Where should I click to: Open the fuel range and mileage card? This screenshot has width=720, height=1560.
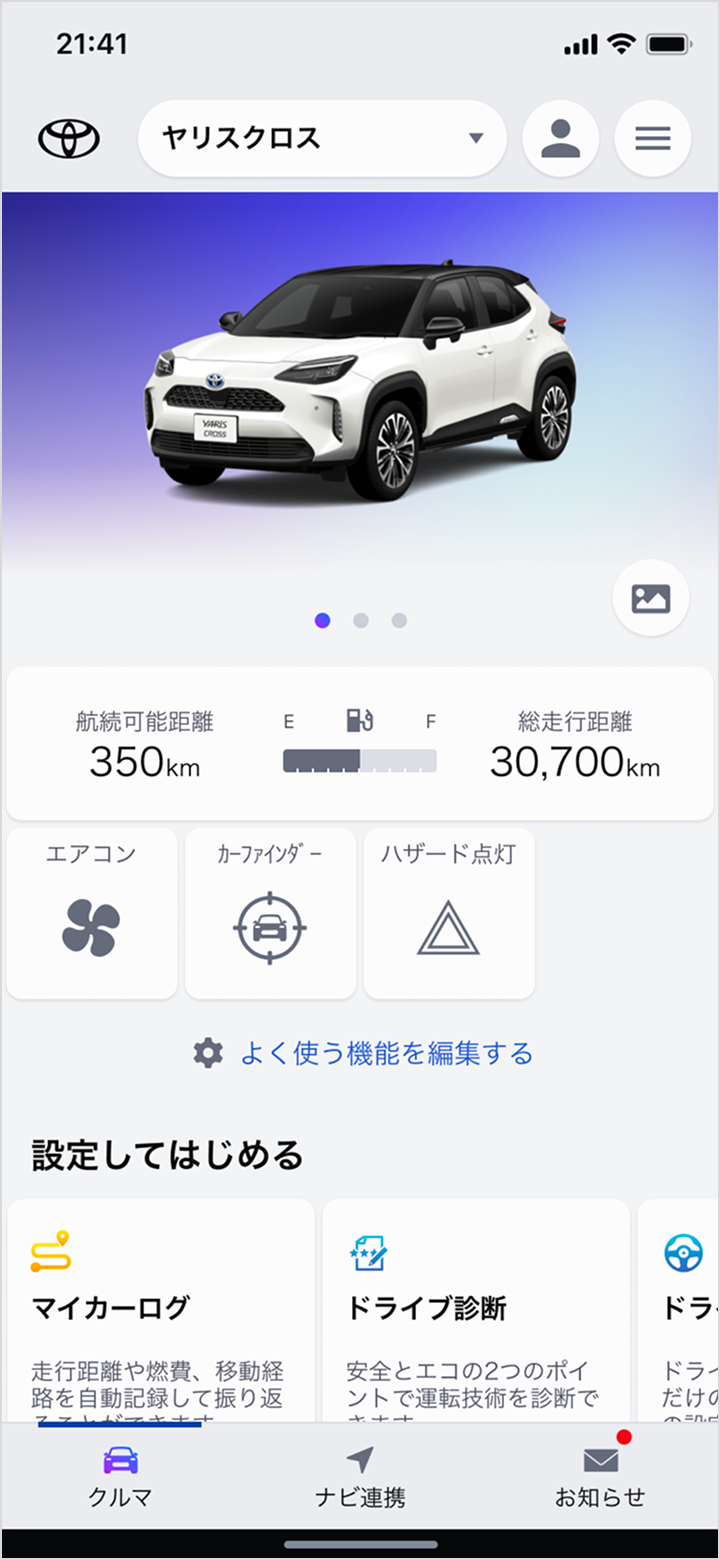[360, 744]
